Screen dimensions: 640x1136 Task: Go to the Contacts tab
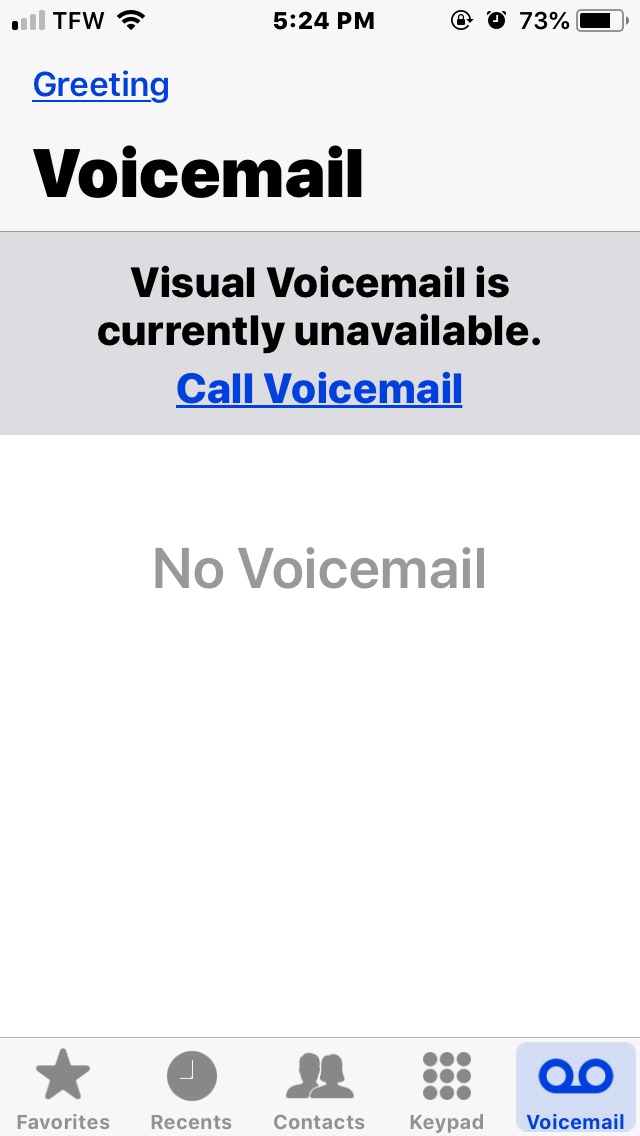tap(319, 1089)
